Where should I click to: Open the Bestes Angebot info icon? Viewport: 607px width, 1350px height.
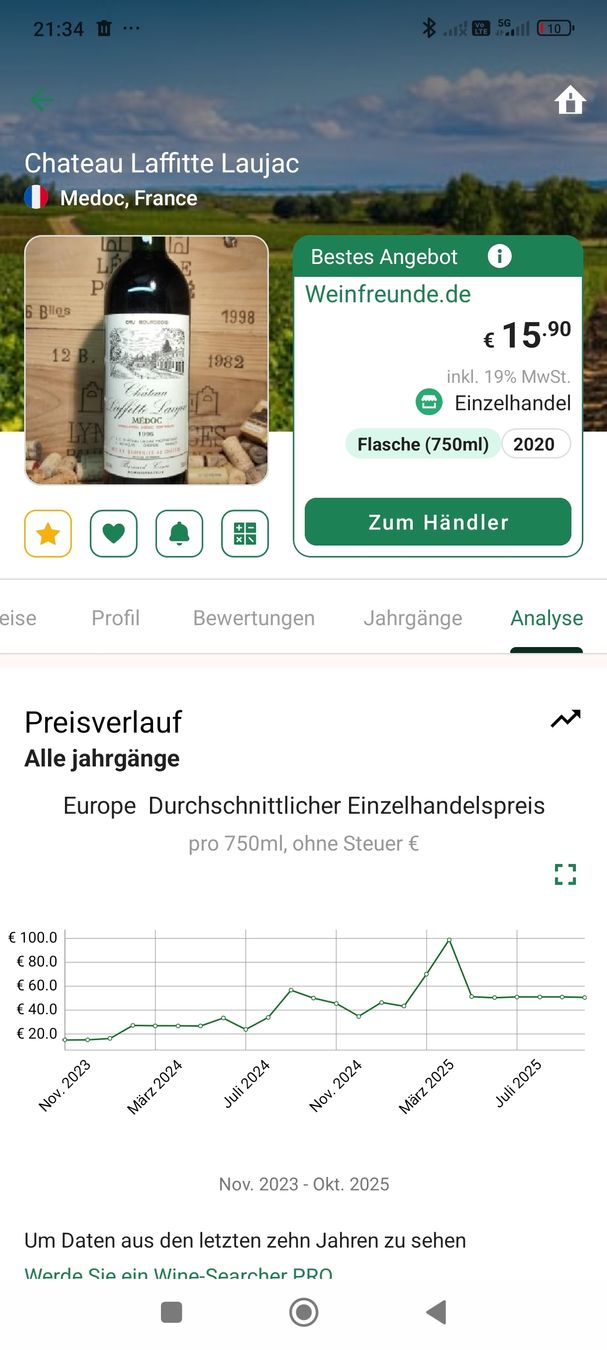pyautogui.click(x=499, y=256)
